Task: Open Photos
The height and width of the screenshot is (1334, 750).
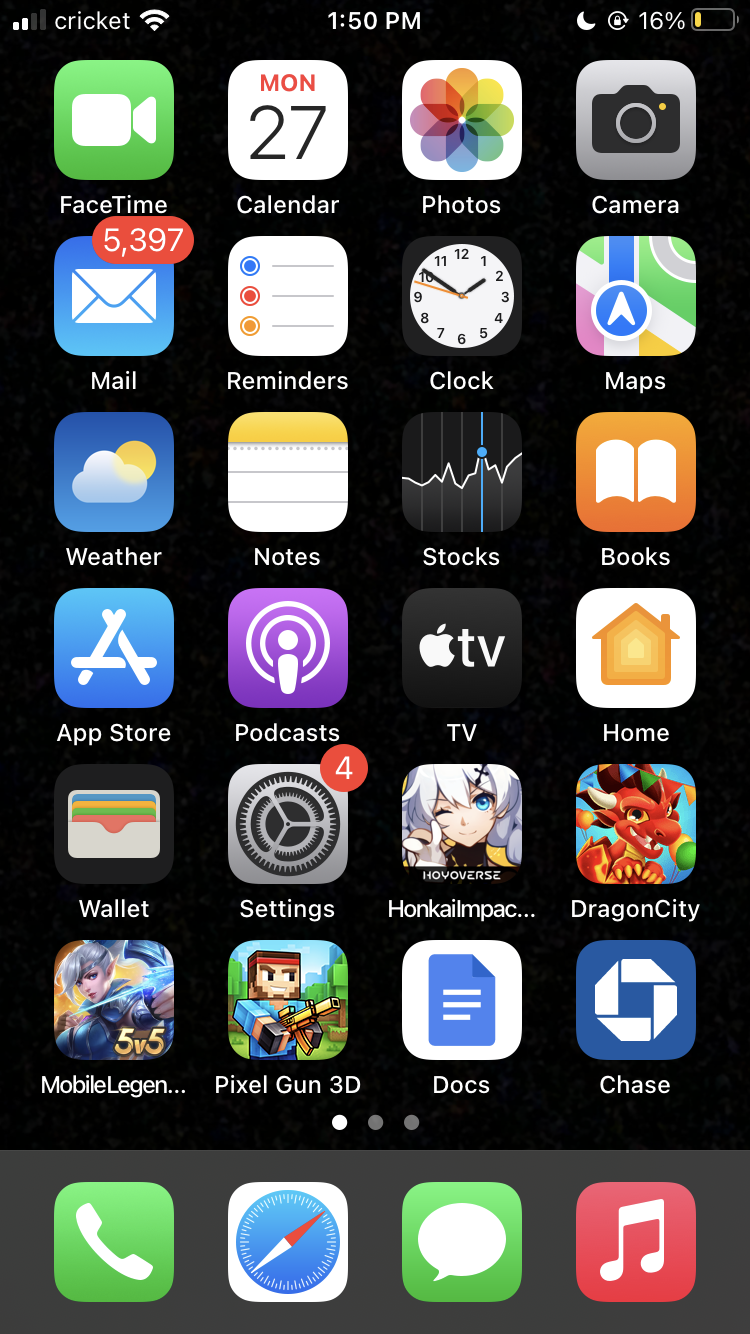Action: pos(461,120)
